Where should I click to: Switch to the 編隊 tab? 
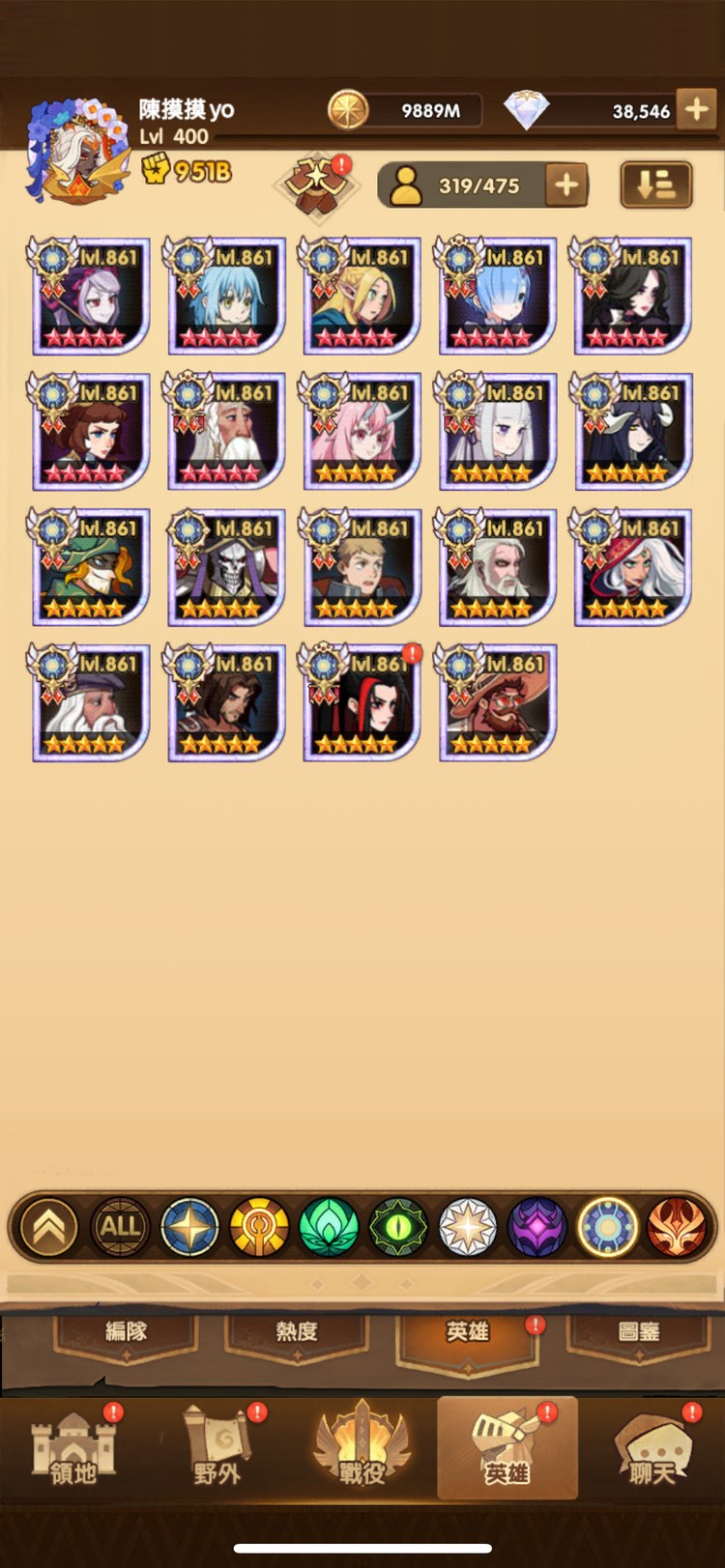click(126, 1332)
